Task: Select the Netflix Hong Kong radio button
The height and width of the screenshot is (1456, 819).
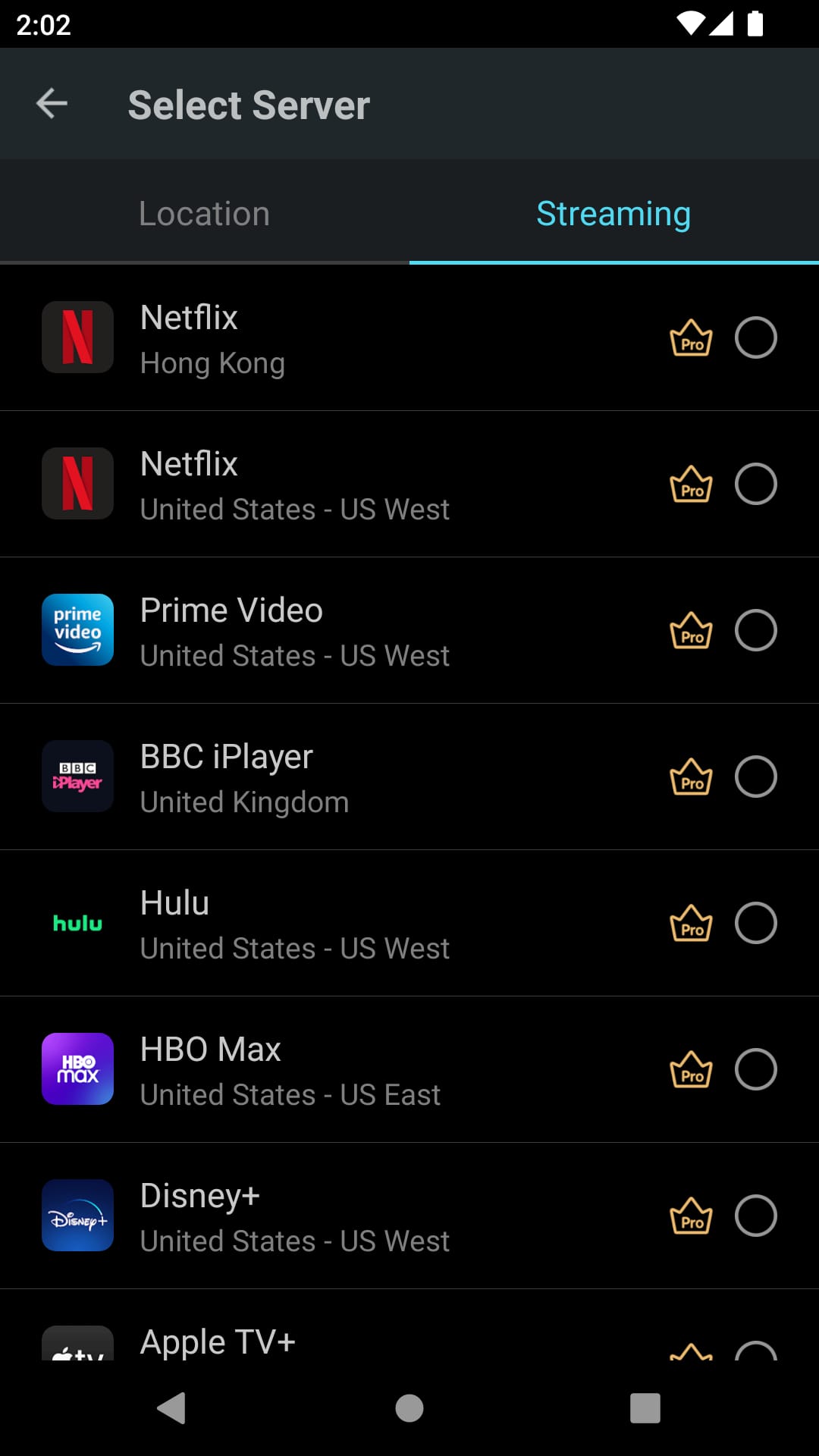Action: tap(756, 338)
